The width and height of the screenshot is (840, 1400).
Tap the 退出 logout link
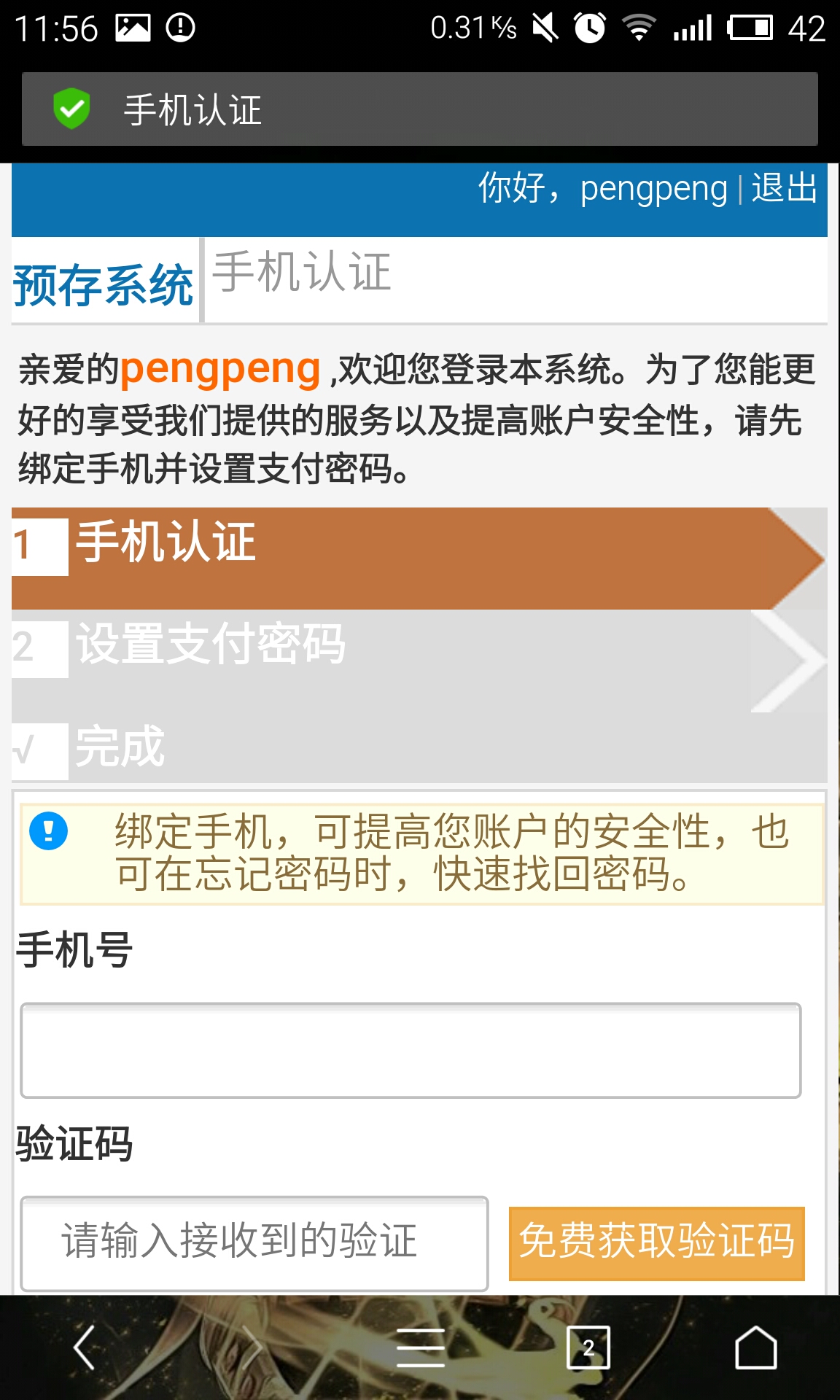pyautogui.click(x=785, y=188)
